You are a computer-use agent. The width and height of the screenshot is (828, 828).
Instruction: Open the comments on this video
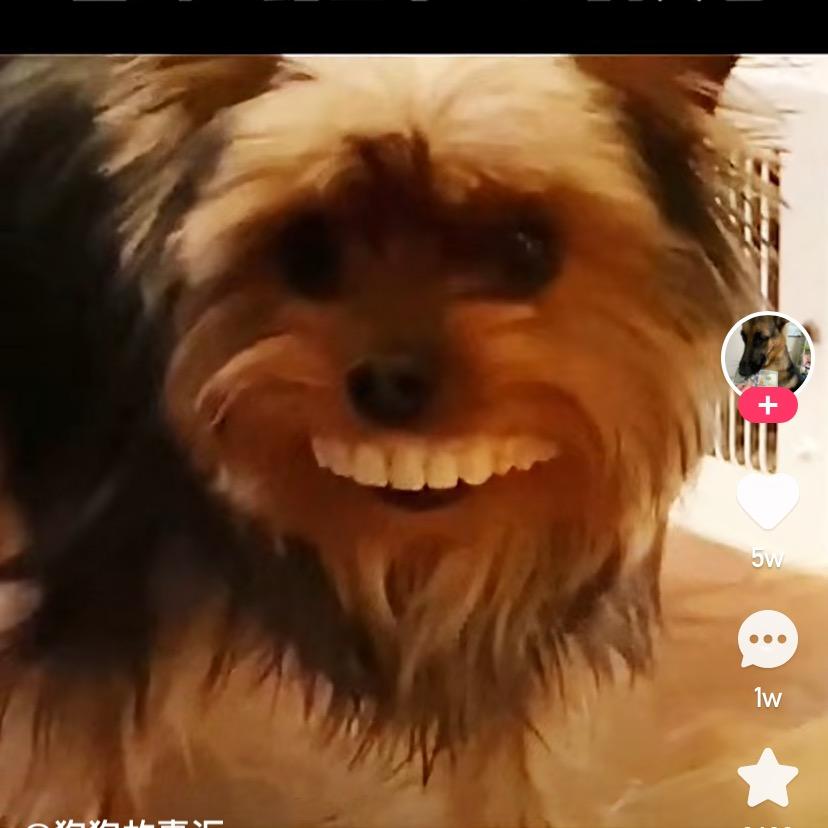pyautogui.click(x=767, y=640)
